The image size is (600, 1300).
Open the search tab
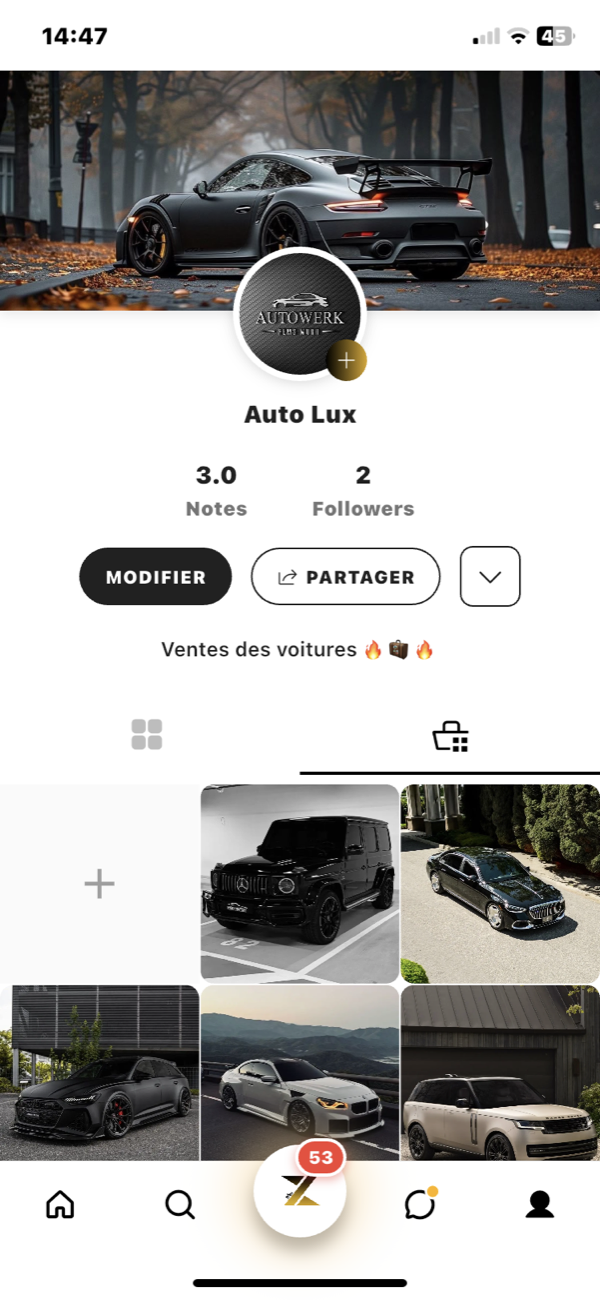[180, 1205]
